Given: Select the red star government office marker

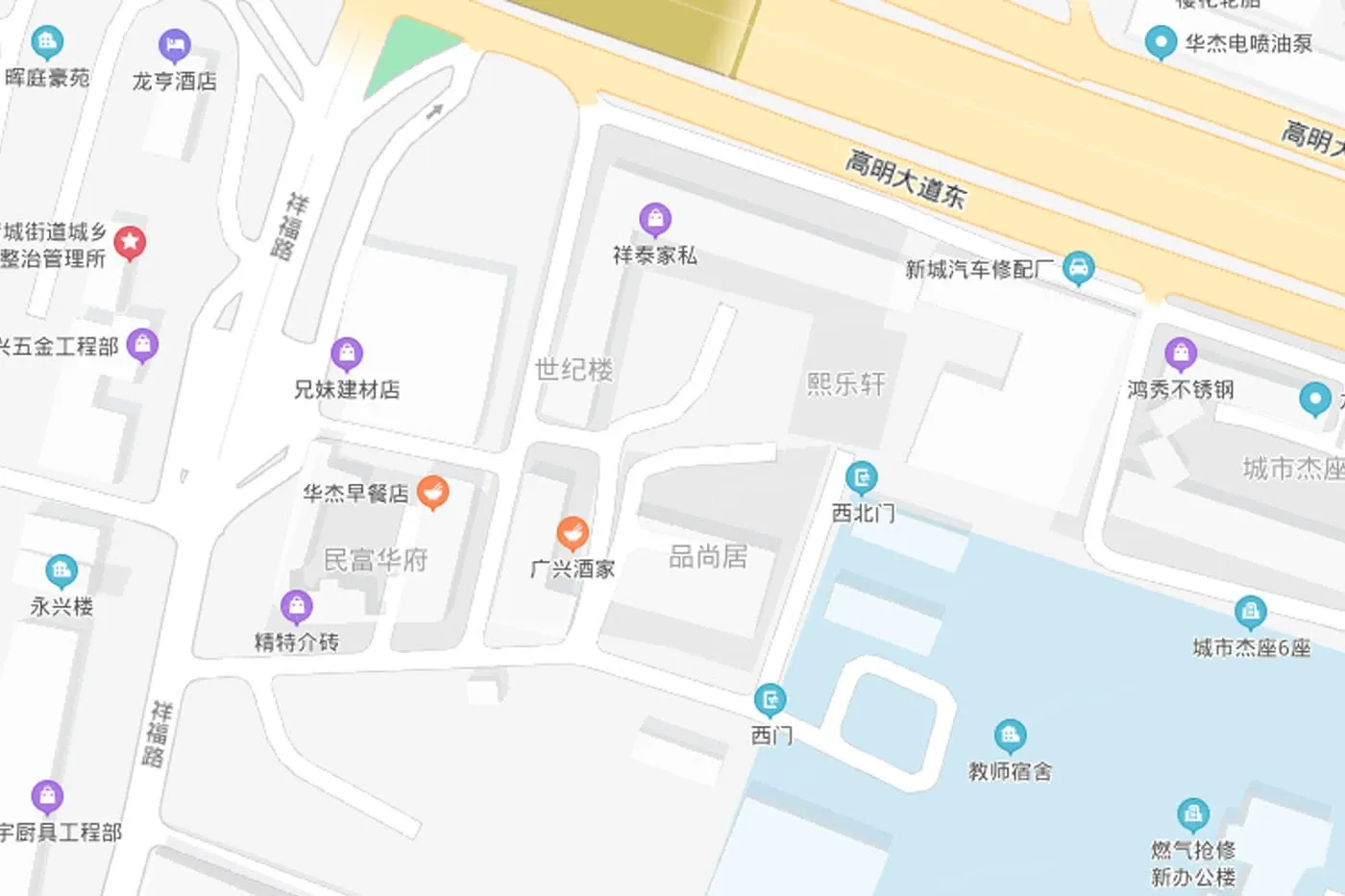Looking at the screenshot, I should 130,243.
